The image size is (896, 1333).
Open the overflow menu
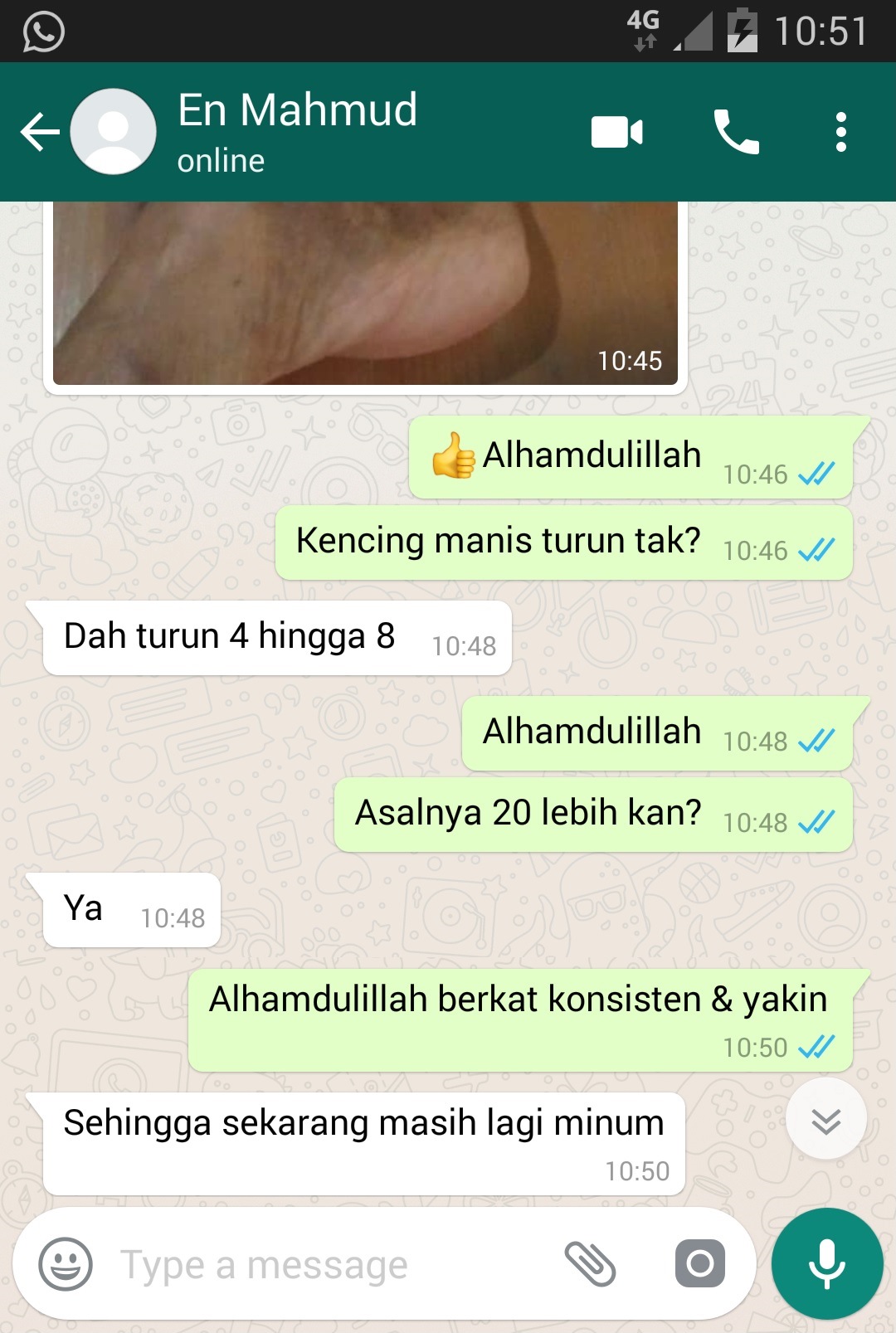pos(840,132)
